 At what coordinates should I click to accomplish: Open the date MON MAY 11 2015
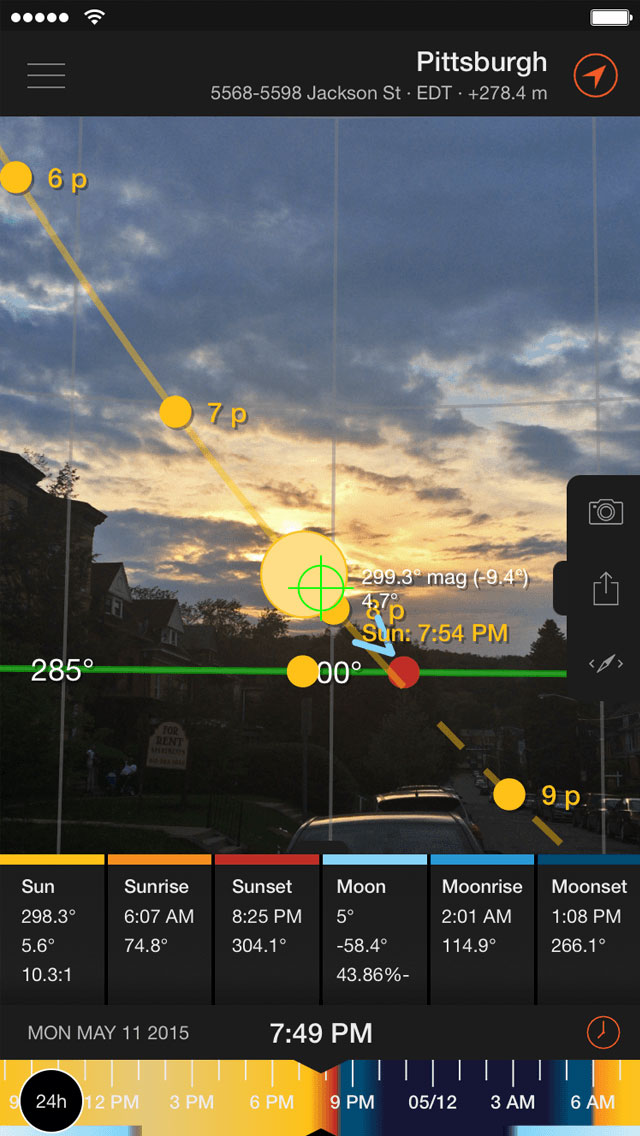(108, 1033)
